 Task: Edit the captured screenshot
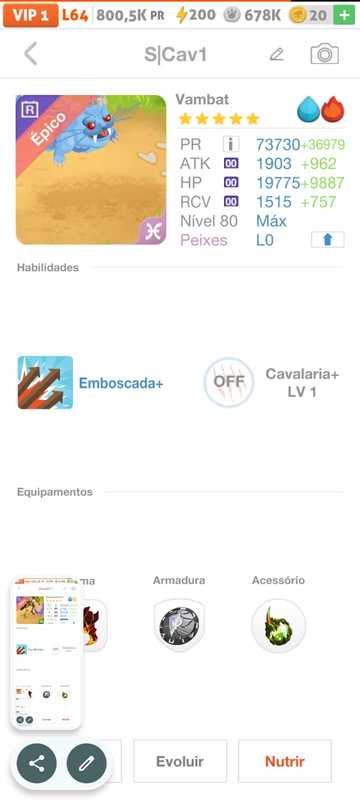pos(87,763)
